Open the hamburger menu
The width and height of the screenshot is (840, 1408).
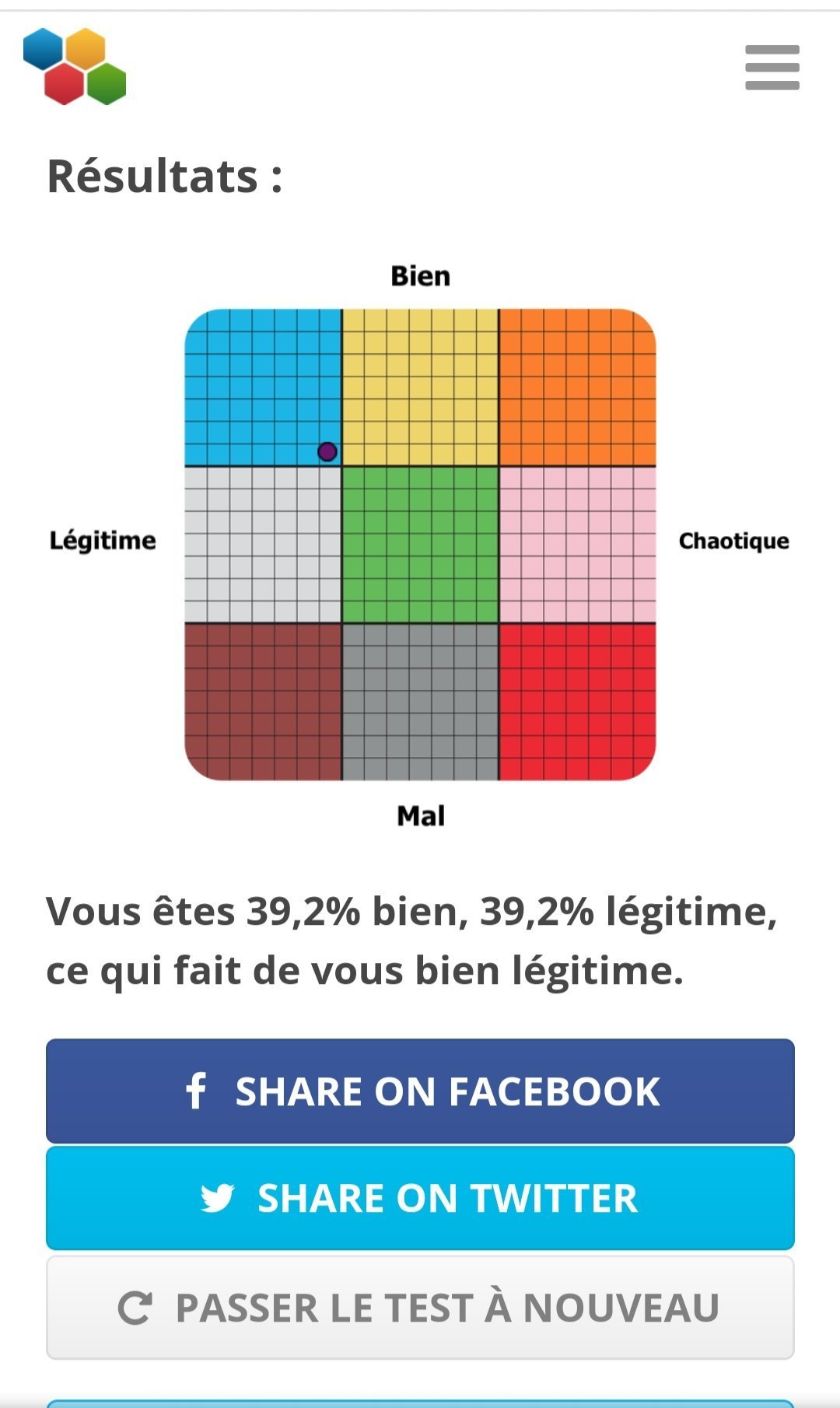coord(772,68)
